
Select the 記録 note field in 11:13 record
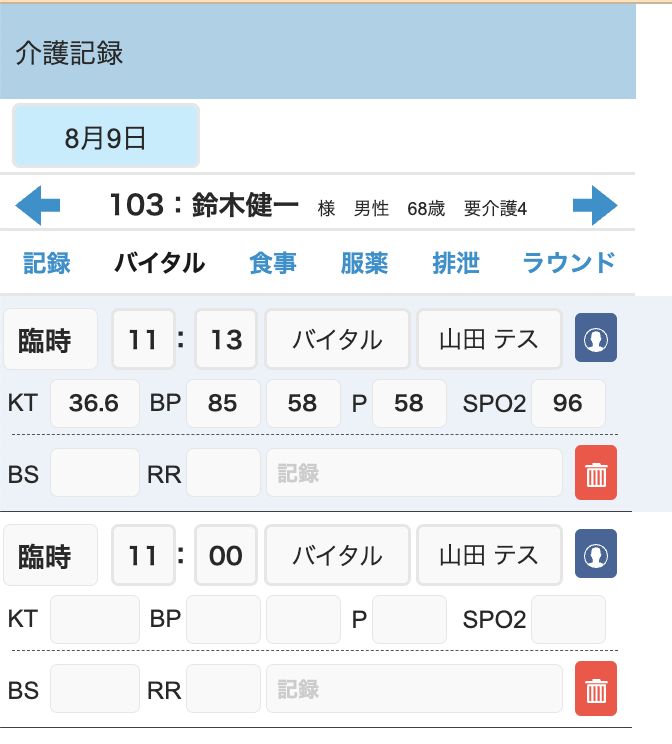point(414,473)
